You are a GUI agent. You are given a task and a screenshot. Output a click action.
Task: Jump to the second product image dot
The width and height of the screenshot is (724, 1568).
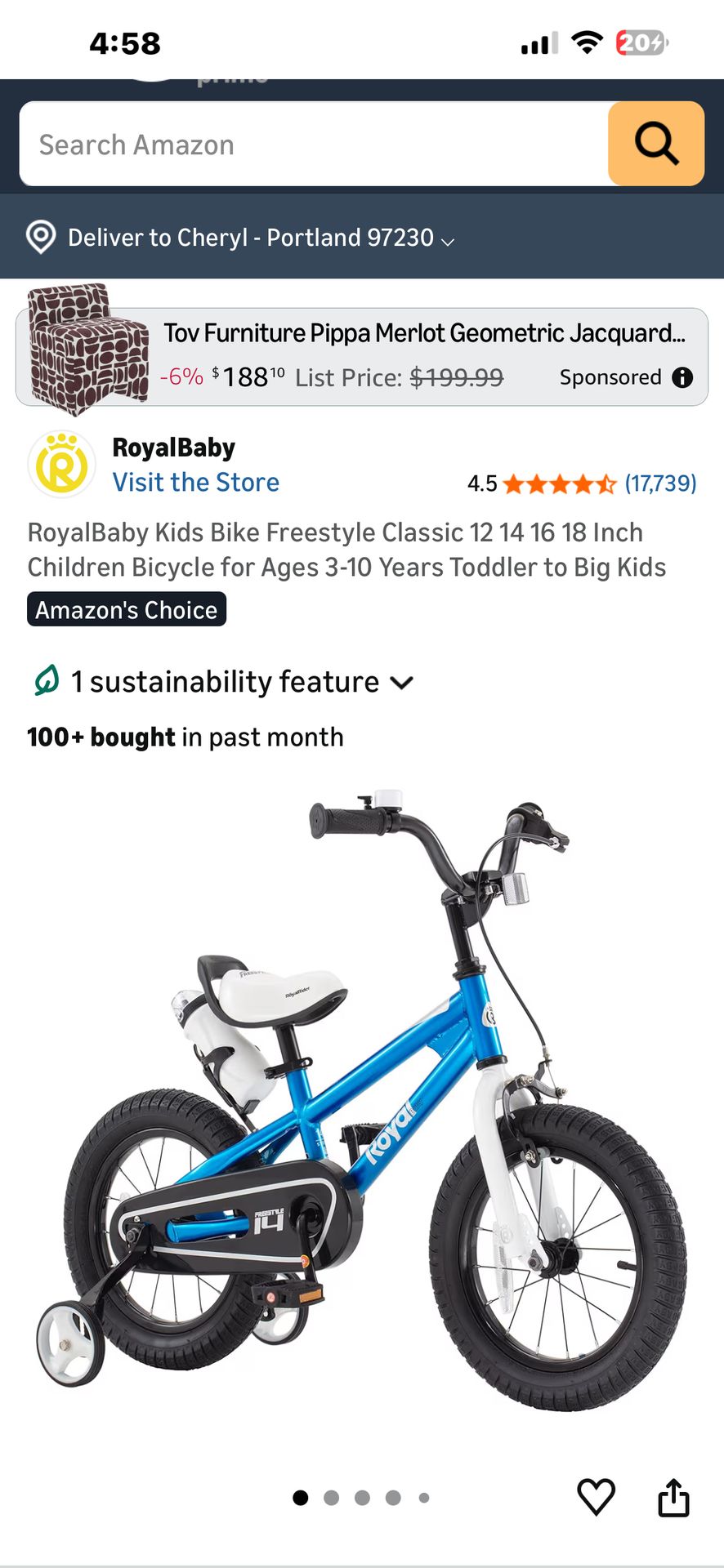click(x=331, y=1498)
